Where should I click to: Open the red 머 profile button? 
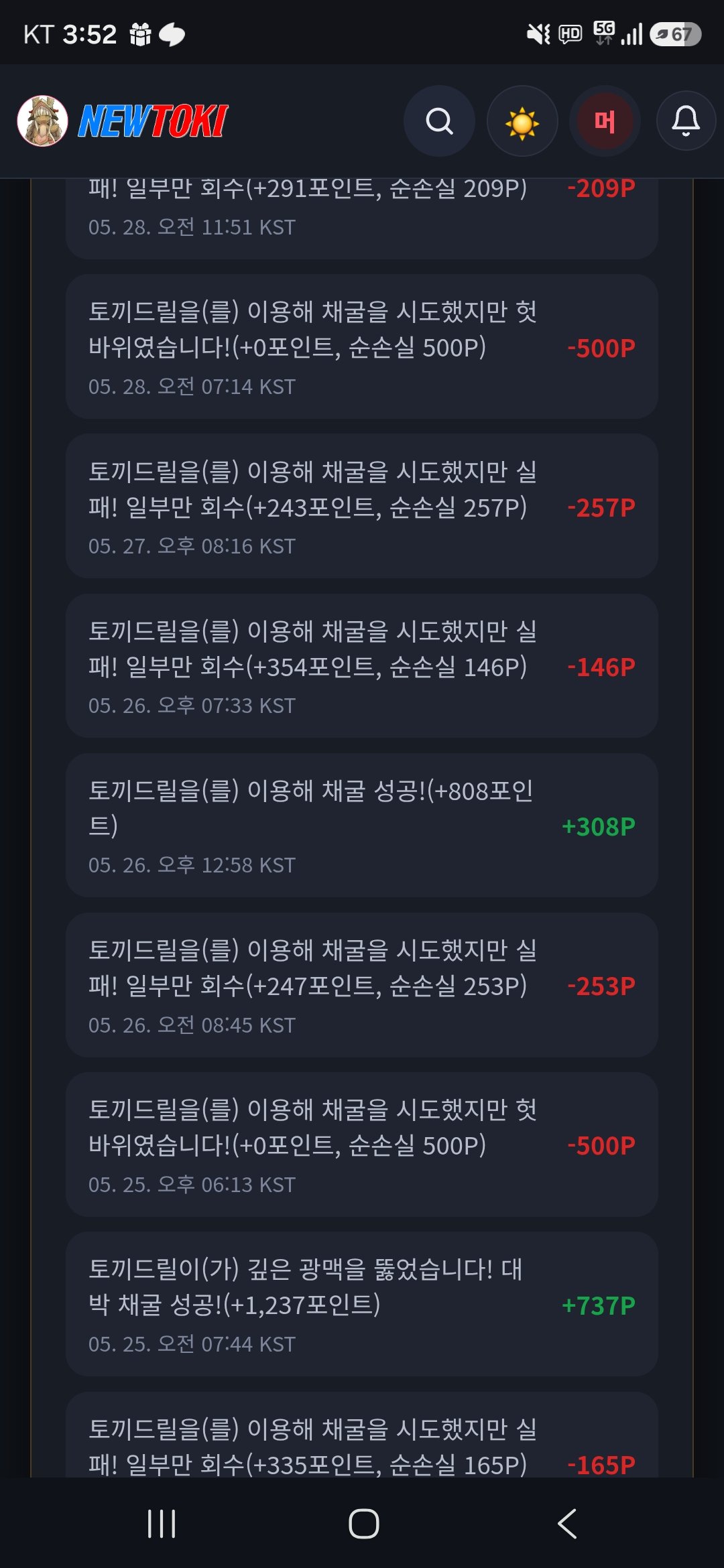(x=605, y=121)
